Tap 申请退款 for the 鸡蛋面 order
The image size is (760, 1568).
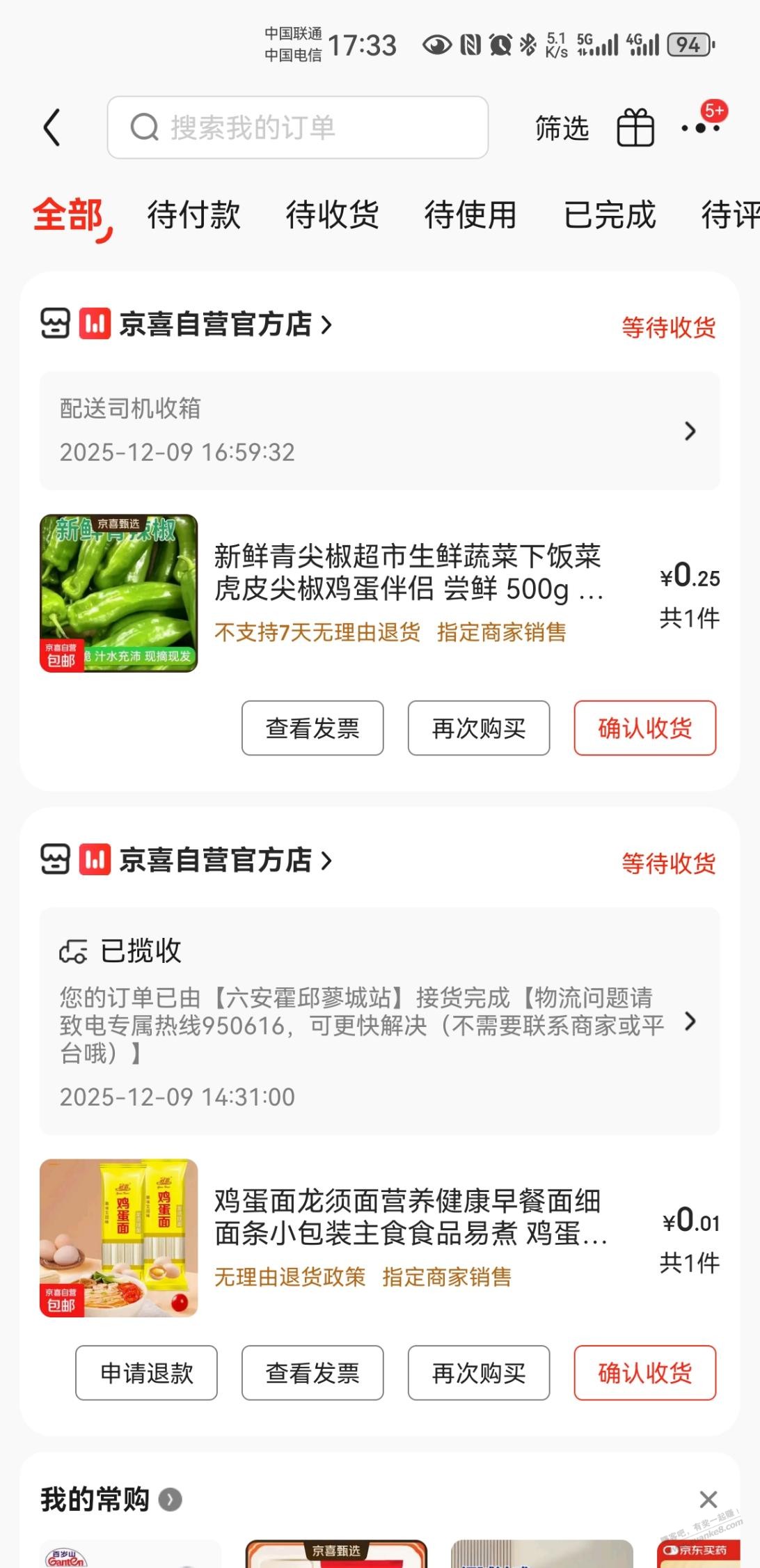tap(146, 1373)
